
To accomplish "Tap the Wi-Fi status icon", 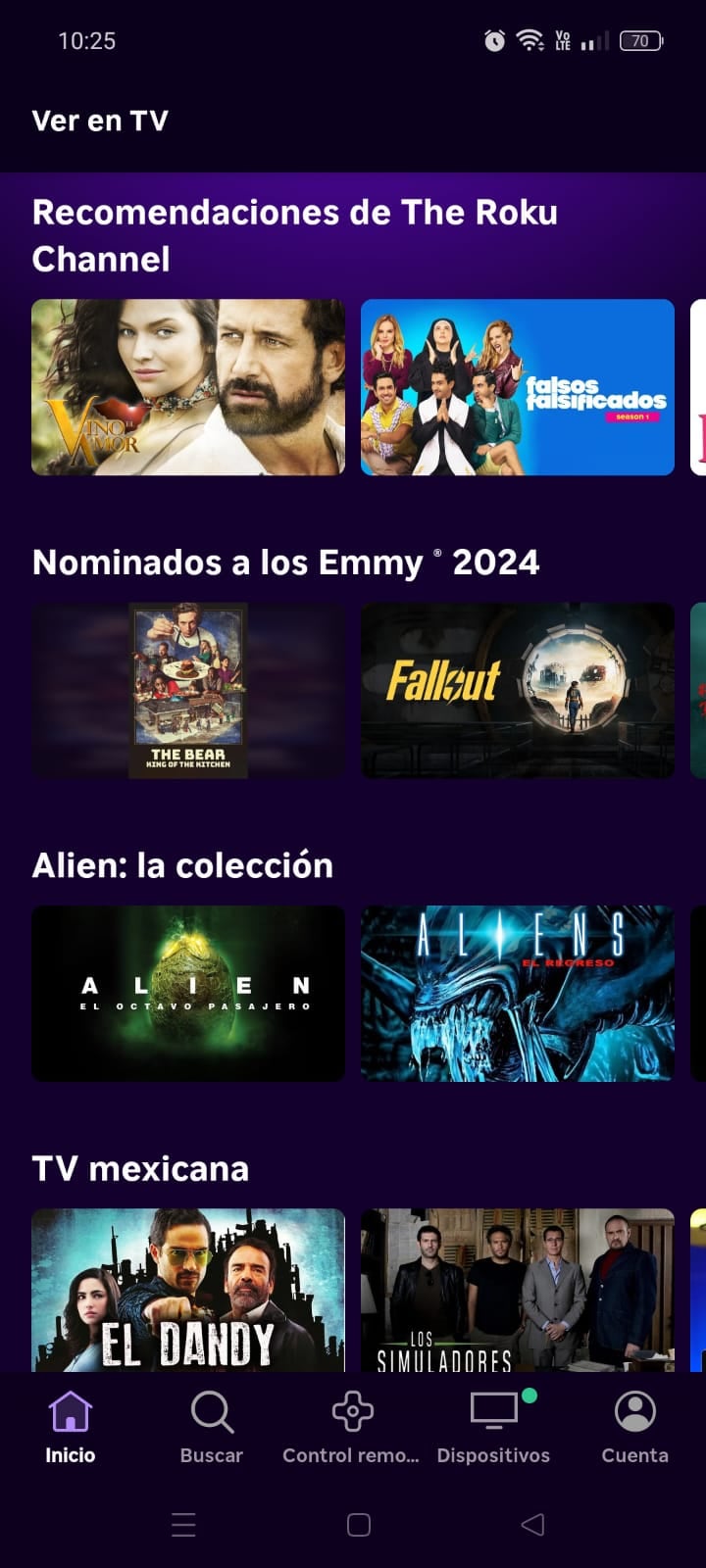I will coord(530,40).
